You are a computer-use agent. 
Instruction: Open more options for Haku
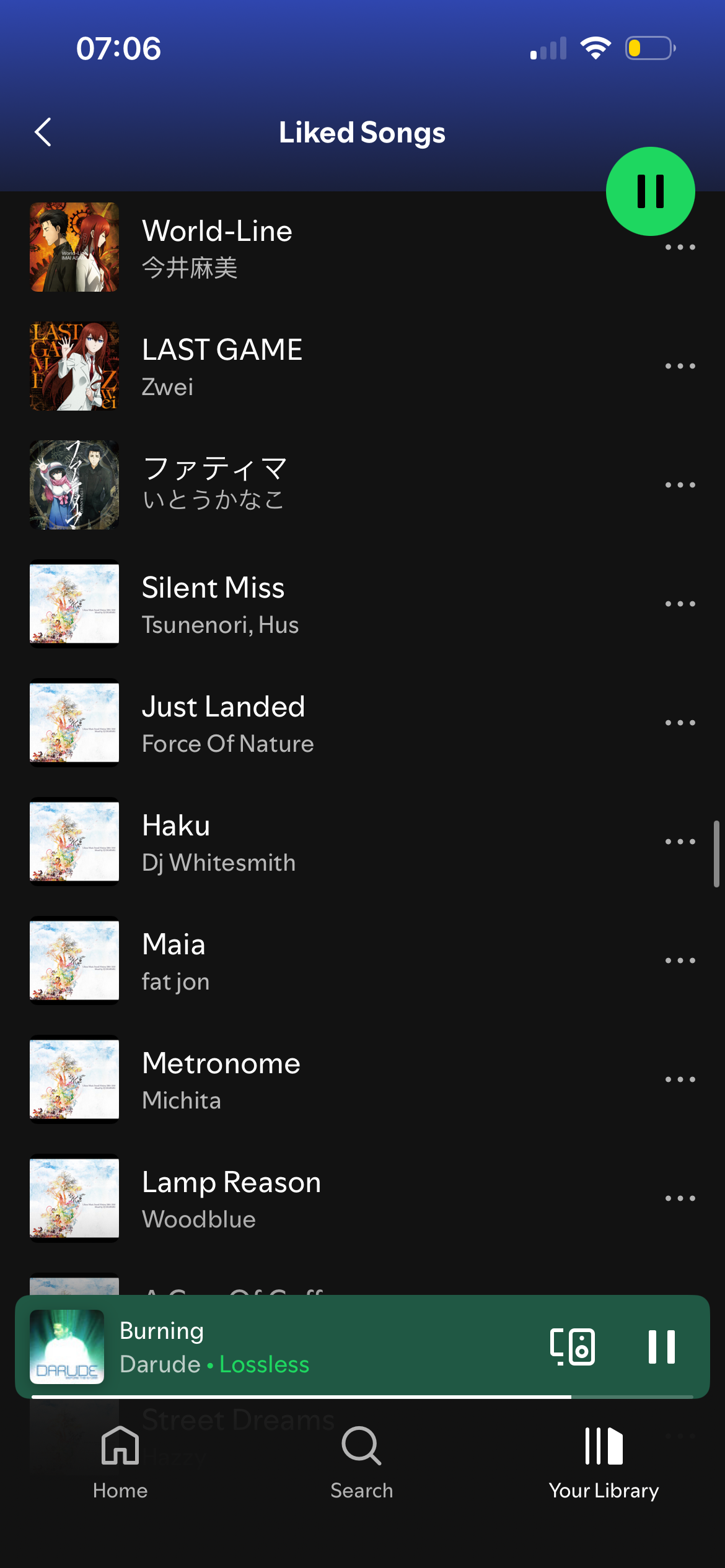[x=680, y=842]
